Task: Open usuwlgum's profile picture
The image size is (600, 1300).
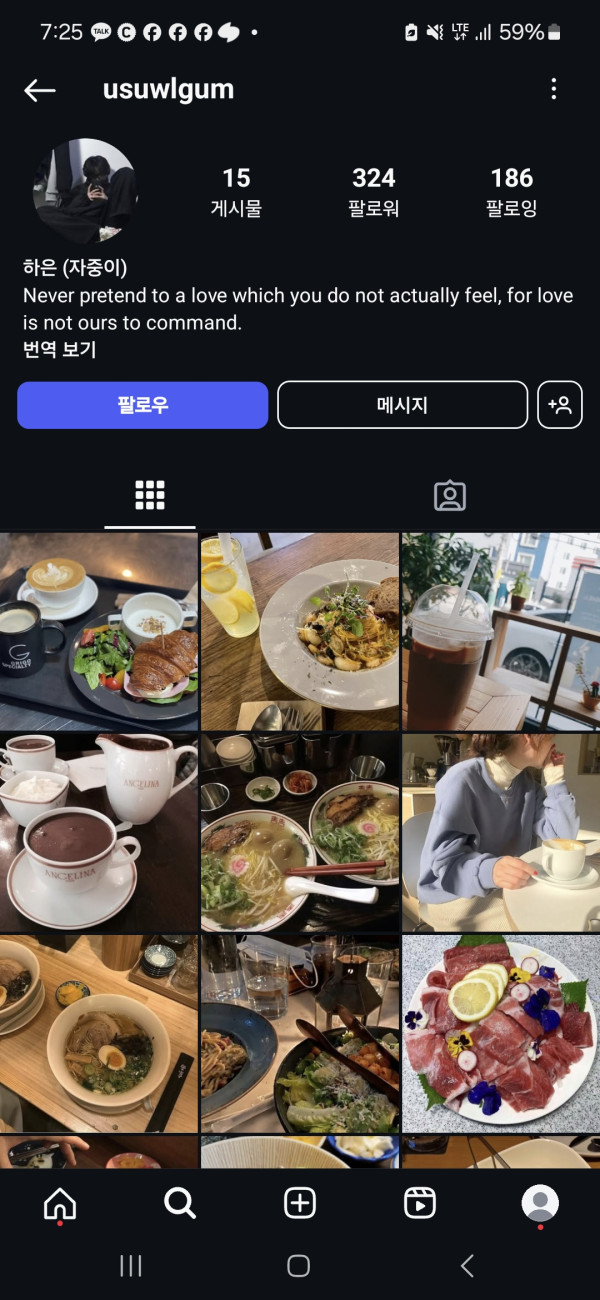Action: tap(85, 190)
